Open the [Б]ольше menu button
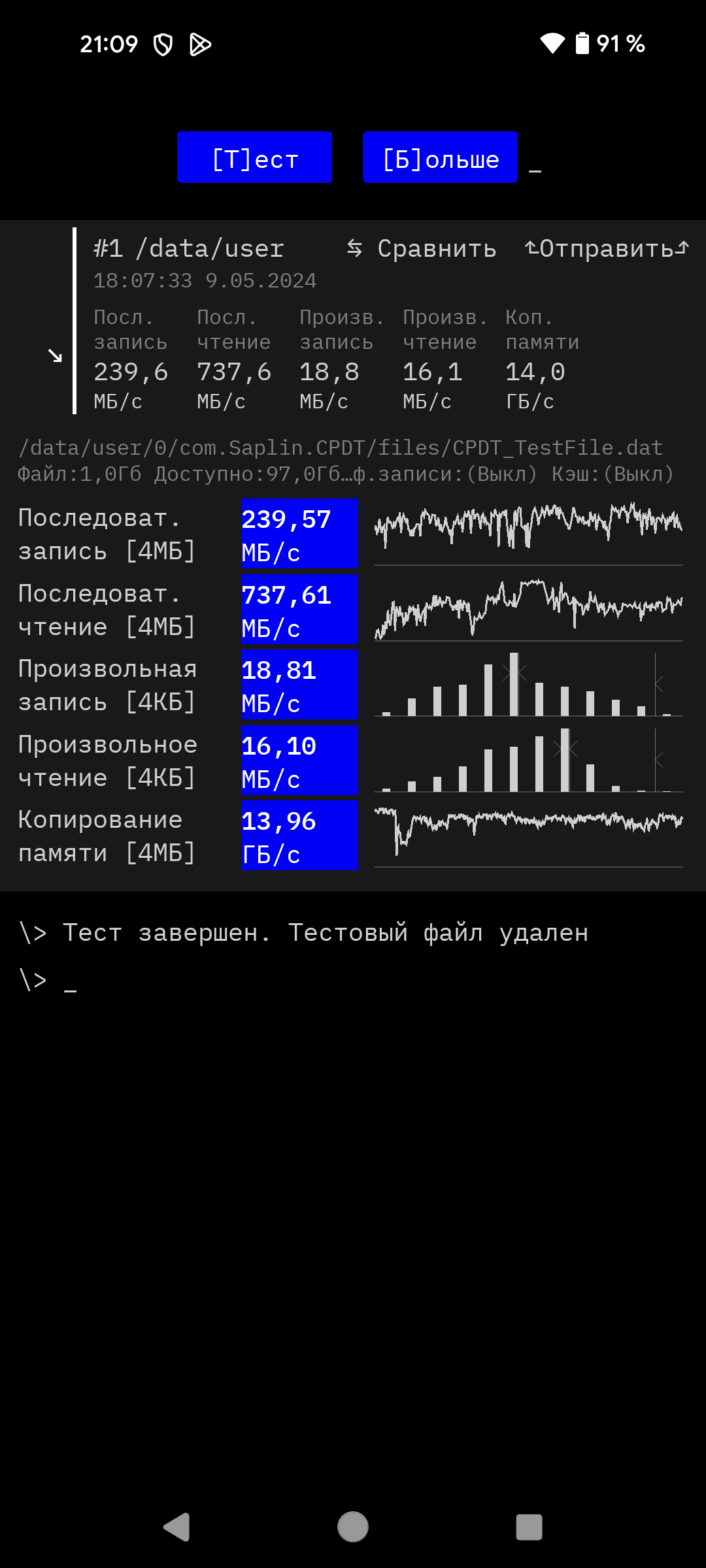Screen dimensions: 706x1568 click(440, 157)
